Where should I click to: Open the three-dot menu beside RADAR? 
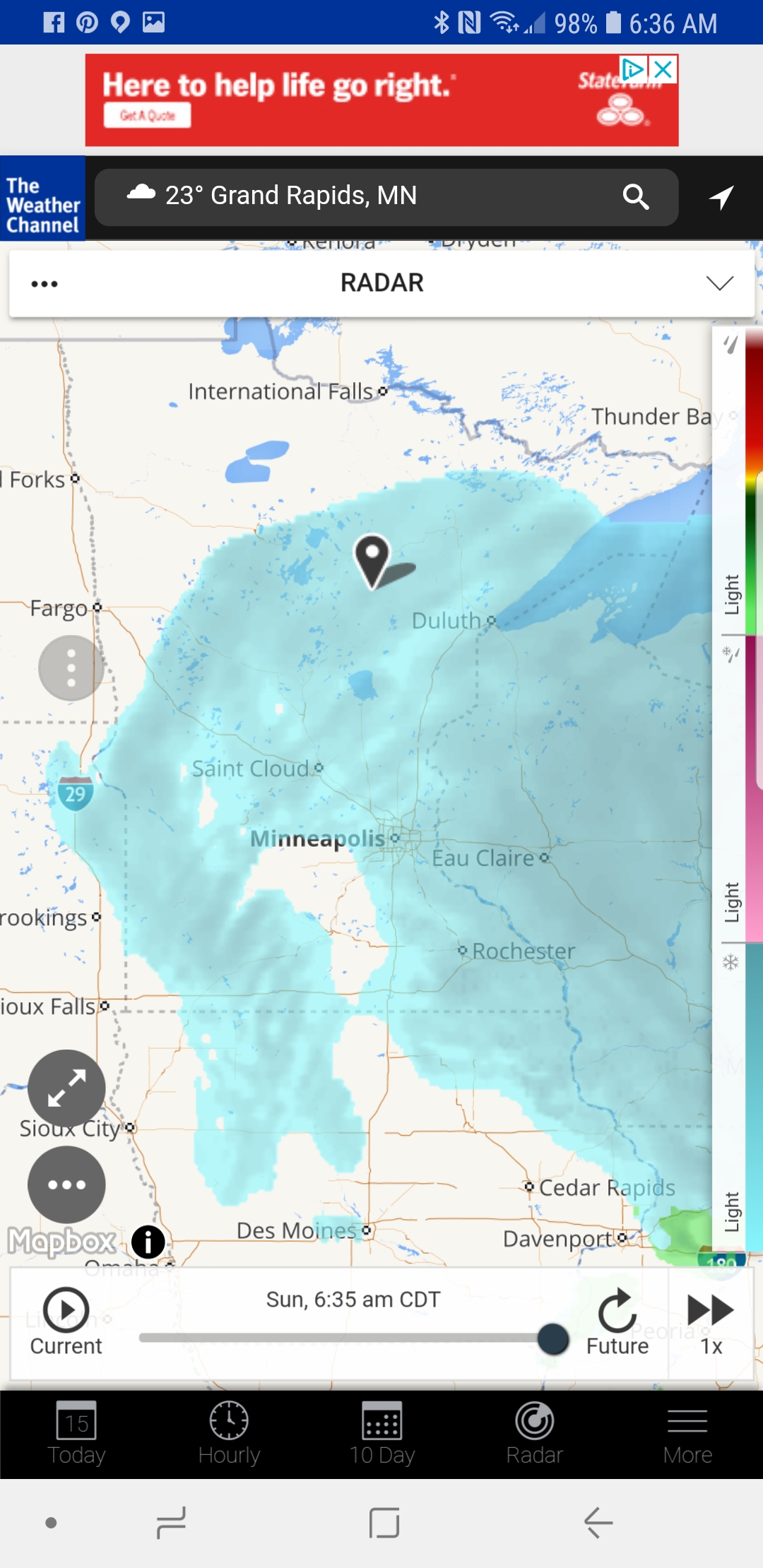click(x=45, y=284)
